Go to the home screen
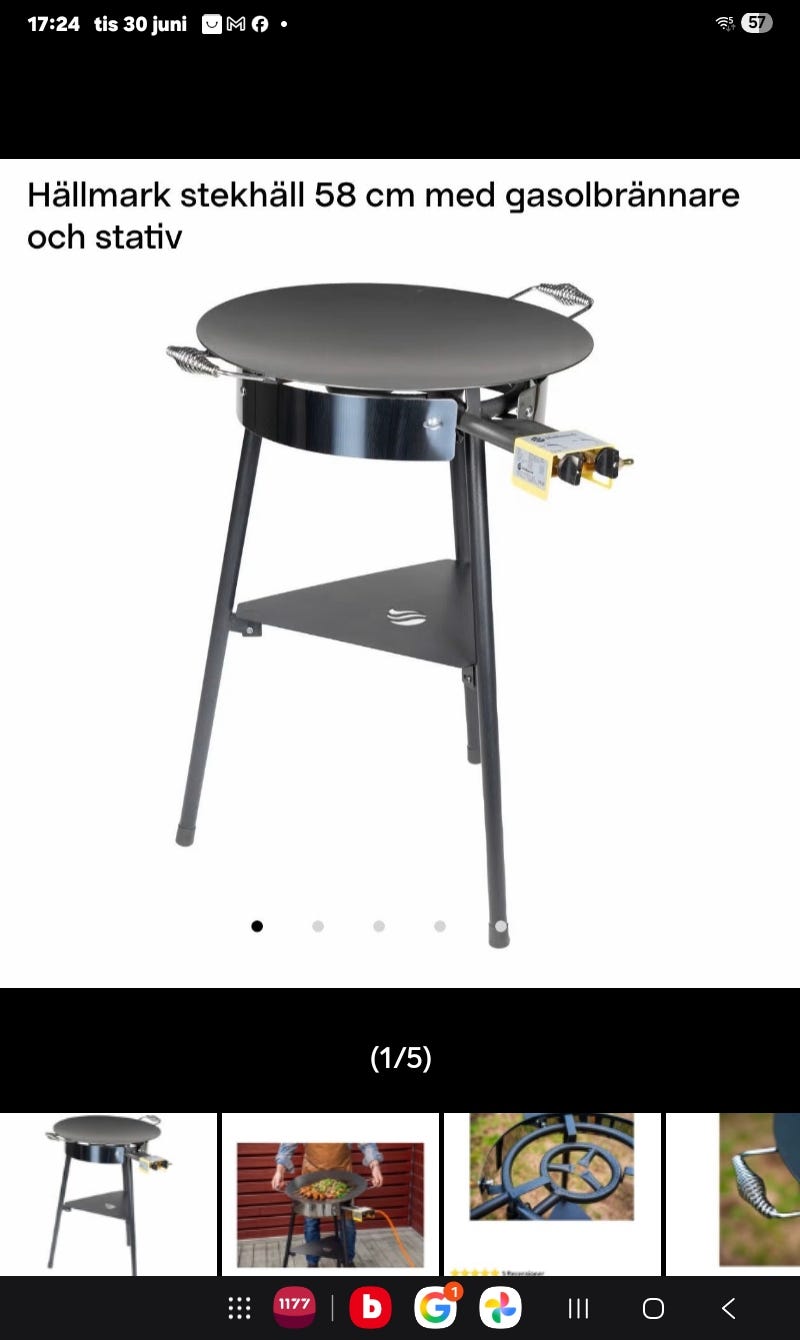Viewport: 800px width, 1340px height. coord(653,1308)
